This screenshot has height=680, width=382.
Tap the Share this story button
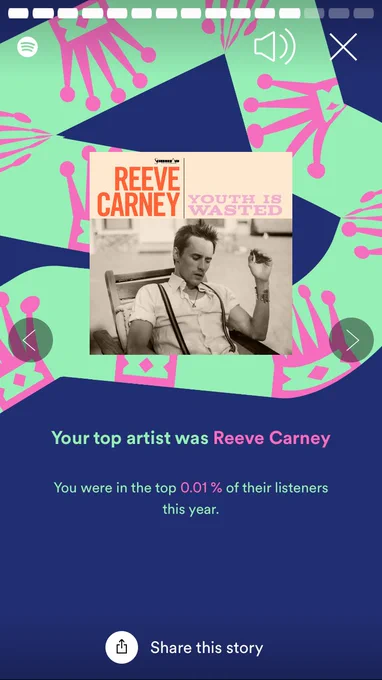184,647
